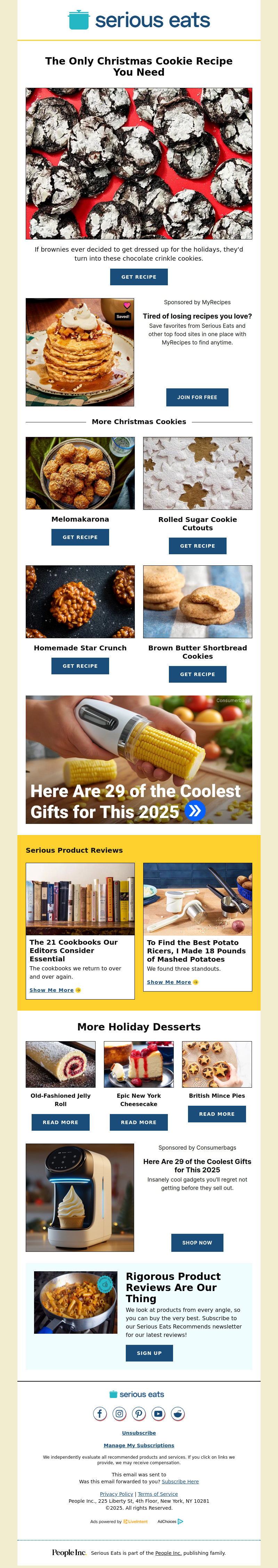Sign up for the Recommends newsletter

pyautogui.click(x=149, y=1353)
